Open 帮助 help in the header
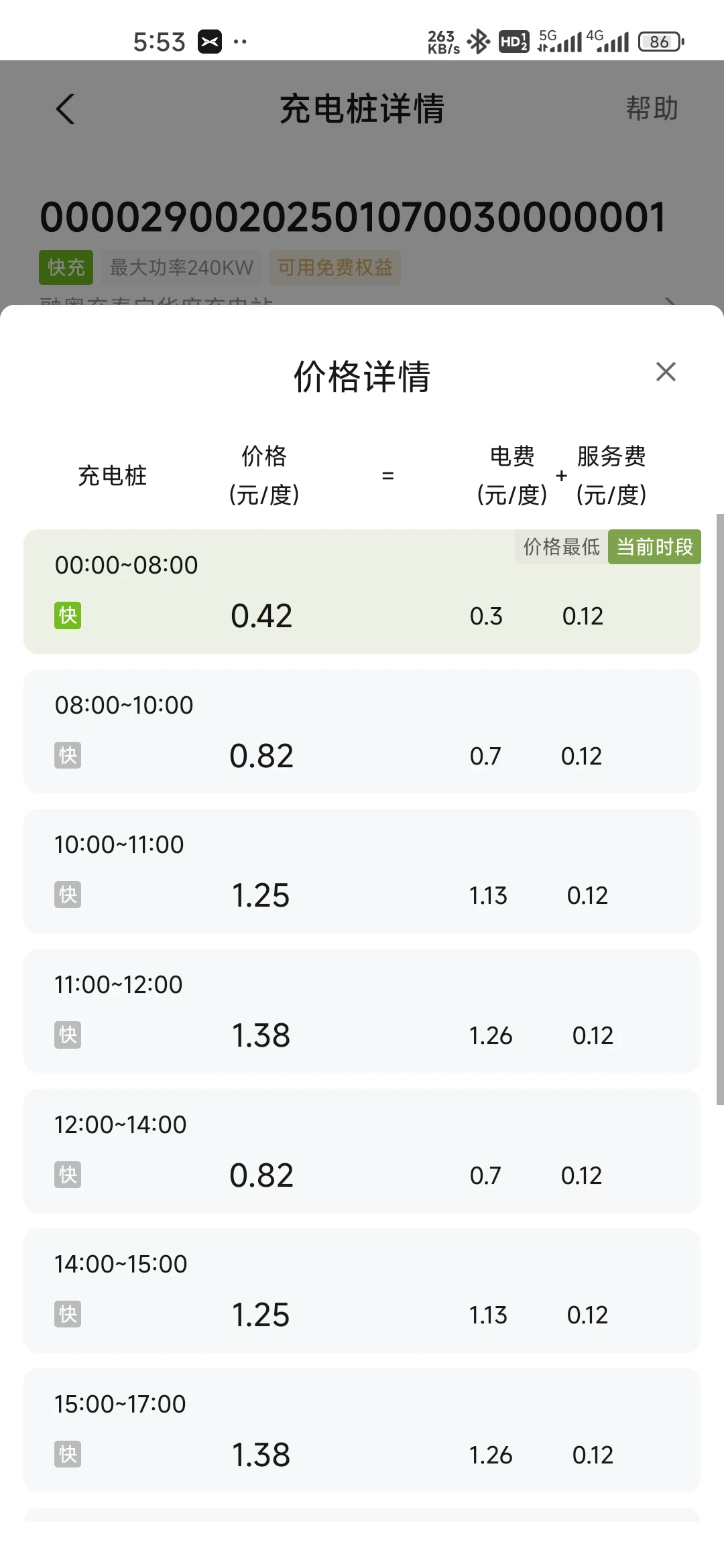 pyautogui.click(x=652, y=109)
